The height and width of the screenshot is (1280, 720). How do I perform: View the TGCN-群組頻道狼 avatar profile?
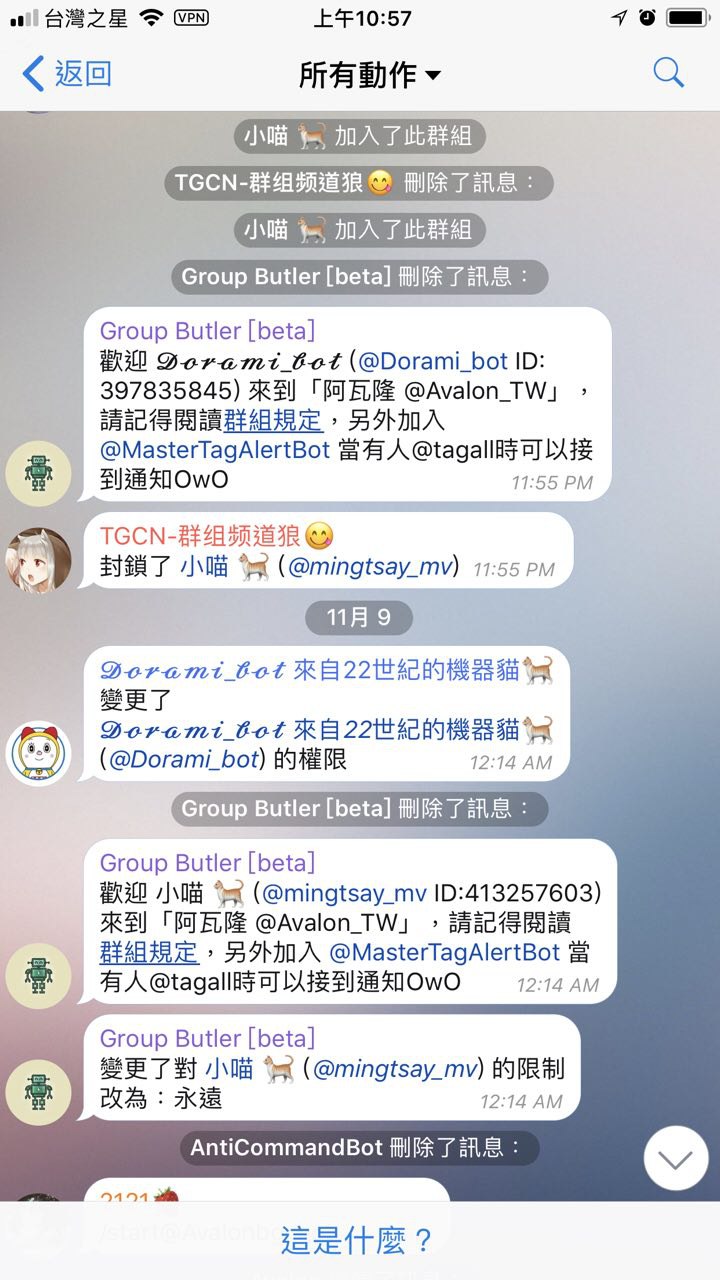[39, 560]
